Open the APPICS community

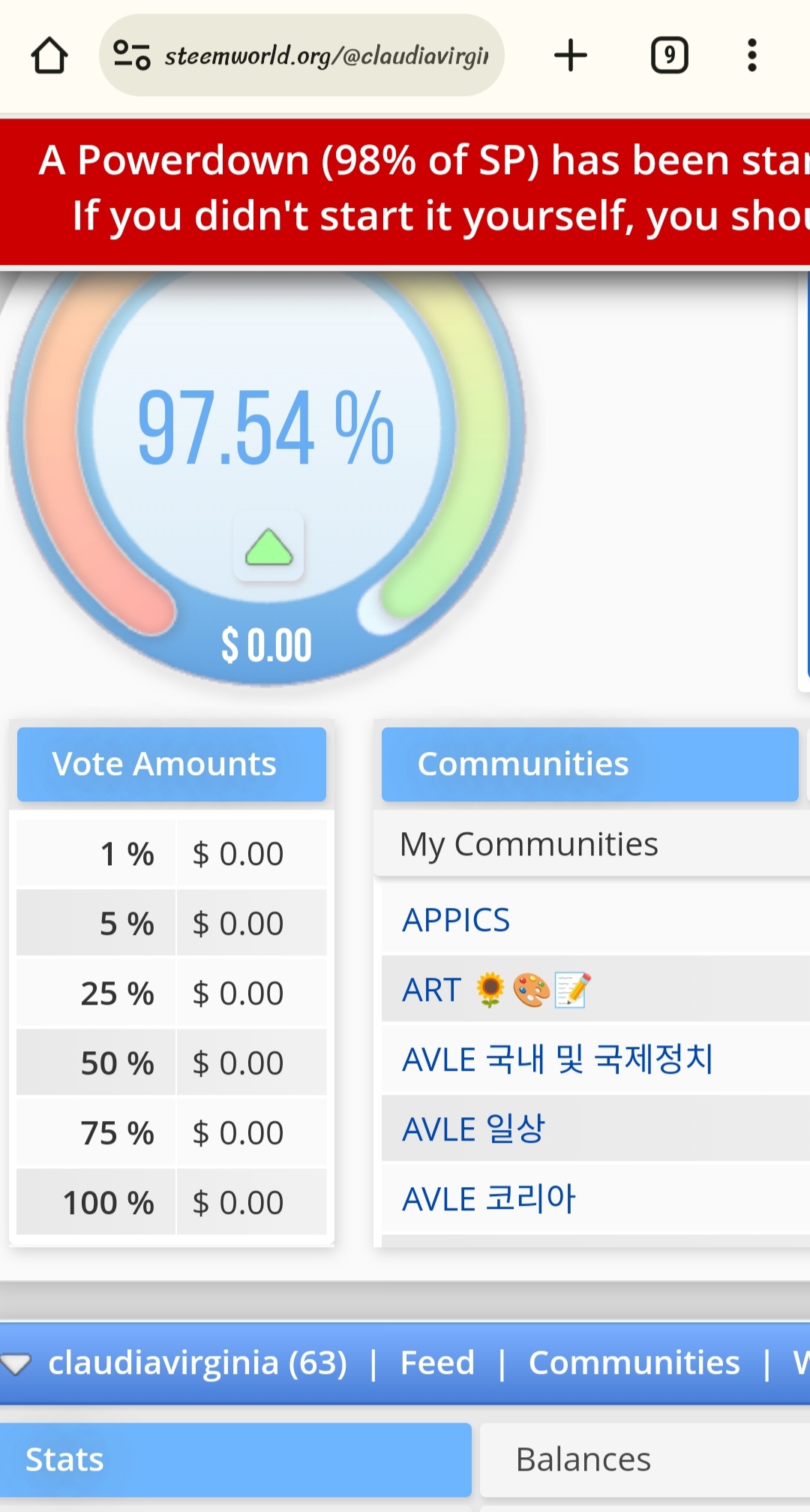[x=456, y=920]
